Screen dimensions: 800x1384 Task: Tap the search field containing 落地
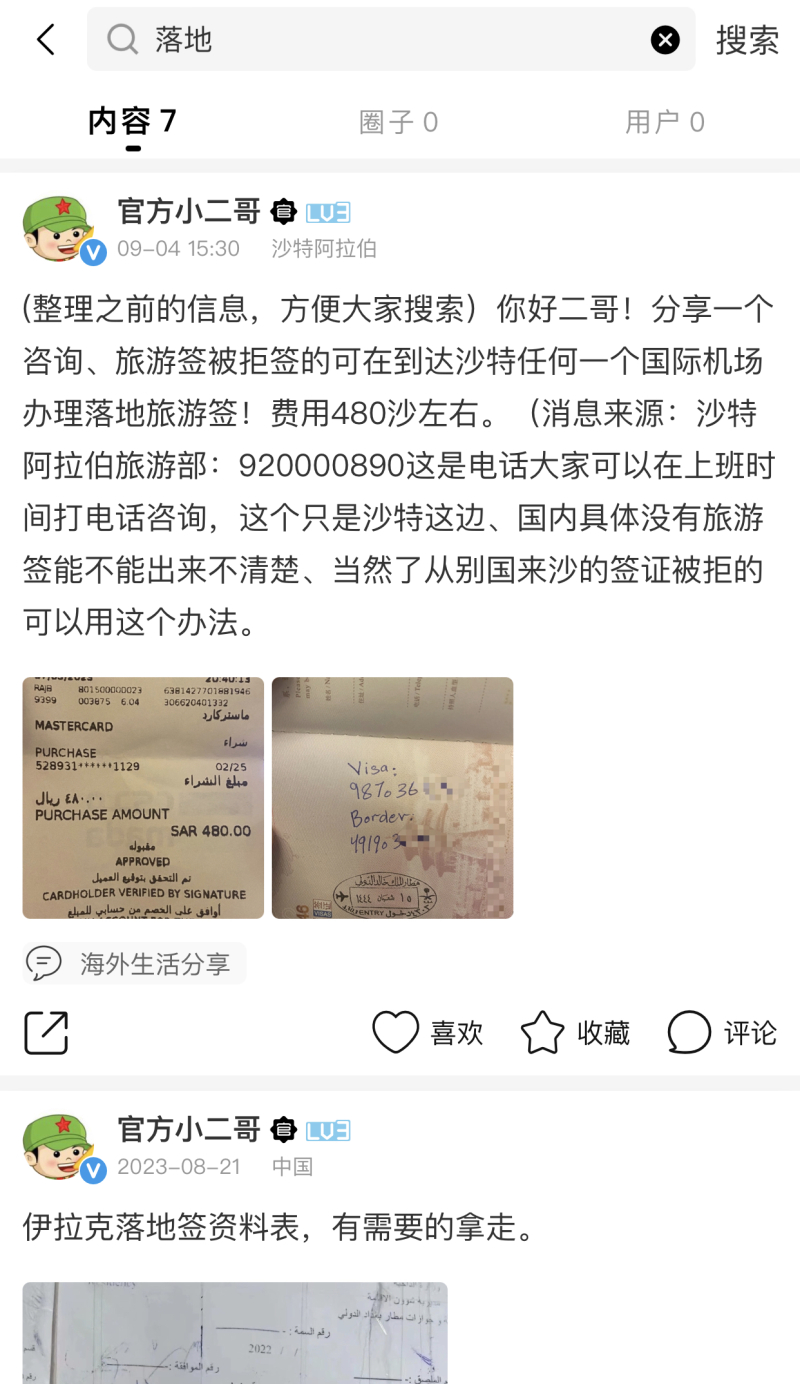click(x=390, y=40)
